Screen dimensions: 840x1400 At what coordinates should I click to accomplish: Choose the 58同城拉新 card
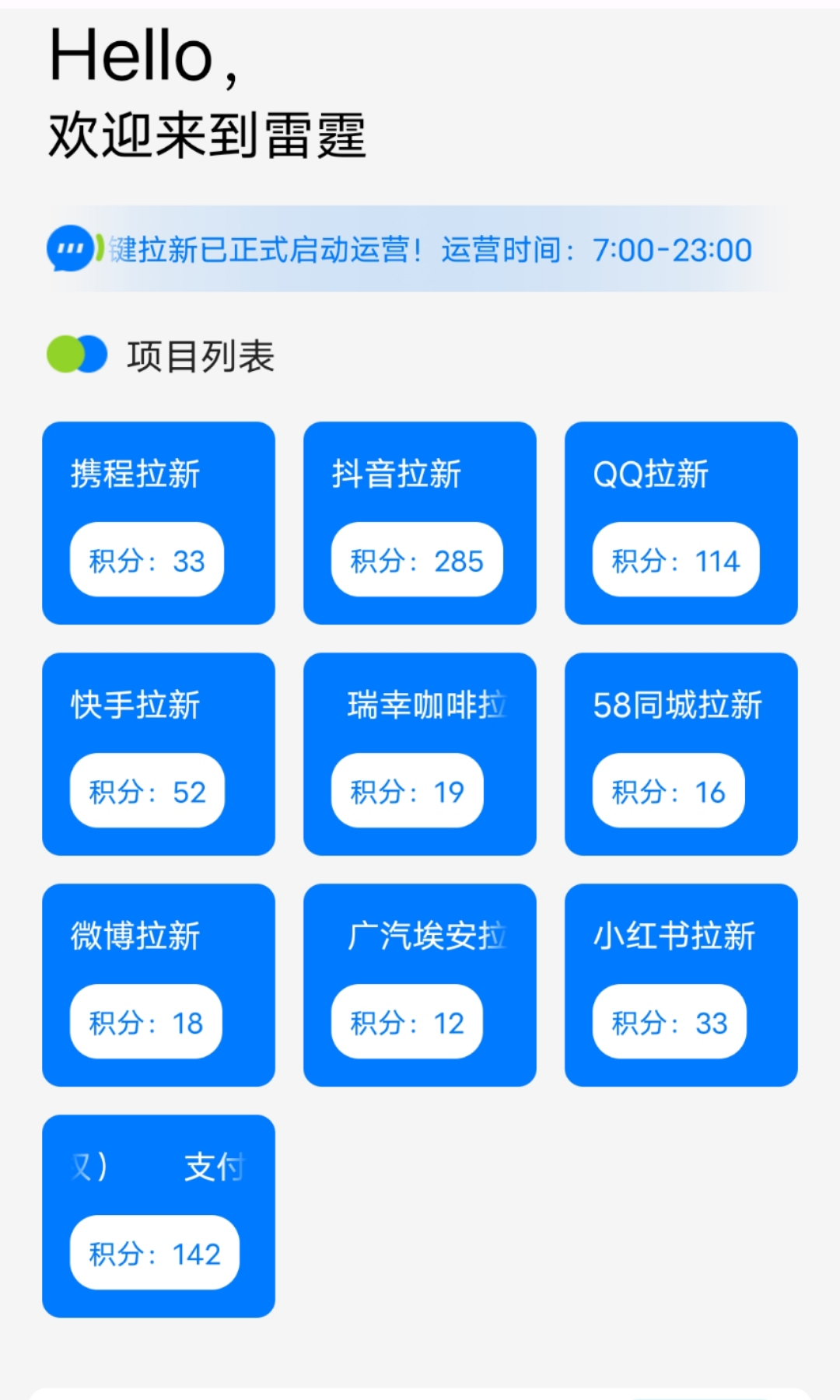coord(681,754)
